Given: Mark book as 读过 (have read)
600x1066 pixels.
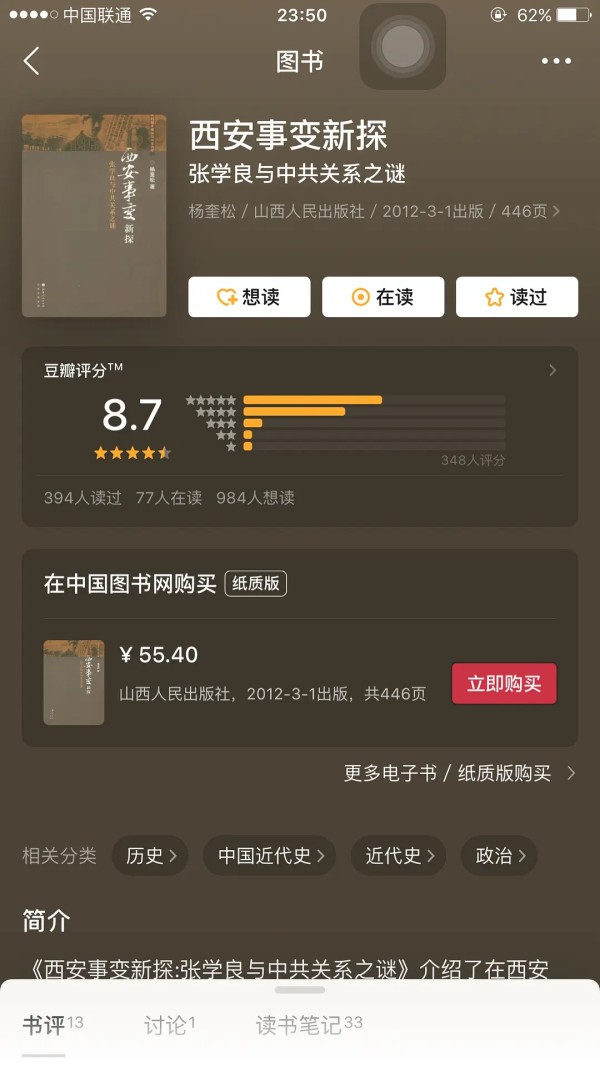Looking at the screenshot, I should click(x=517, y=297).
